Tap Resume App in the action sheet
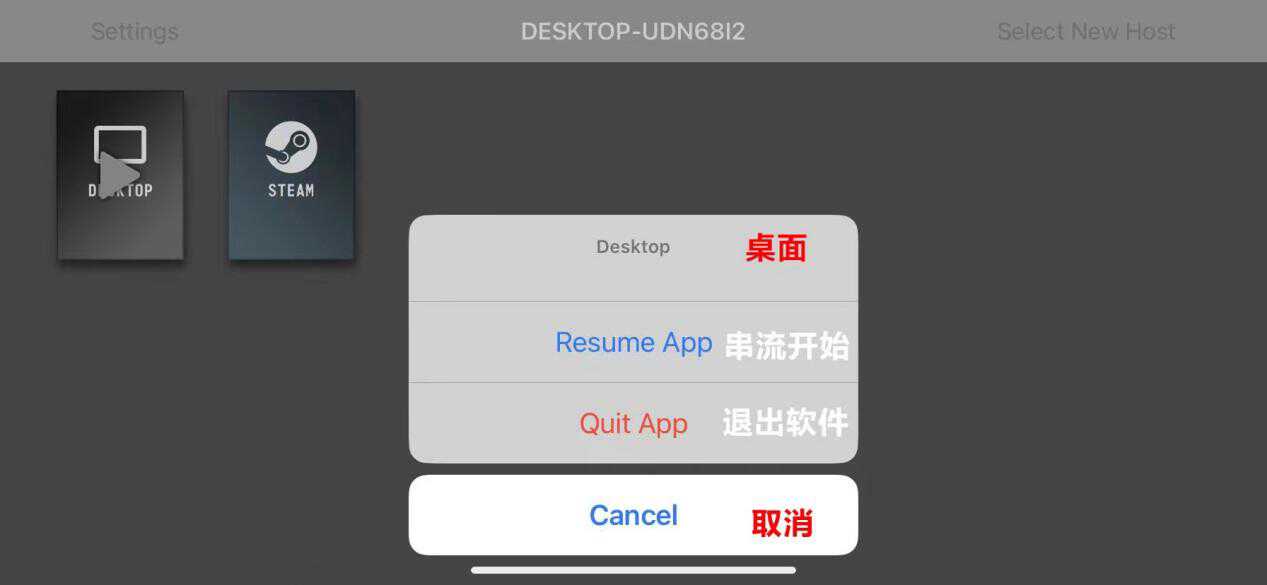The image size is (1267, 585). (633, 343)
